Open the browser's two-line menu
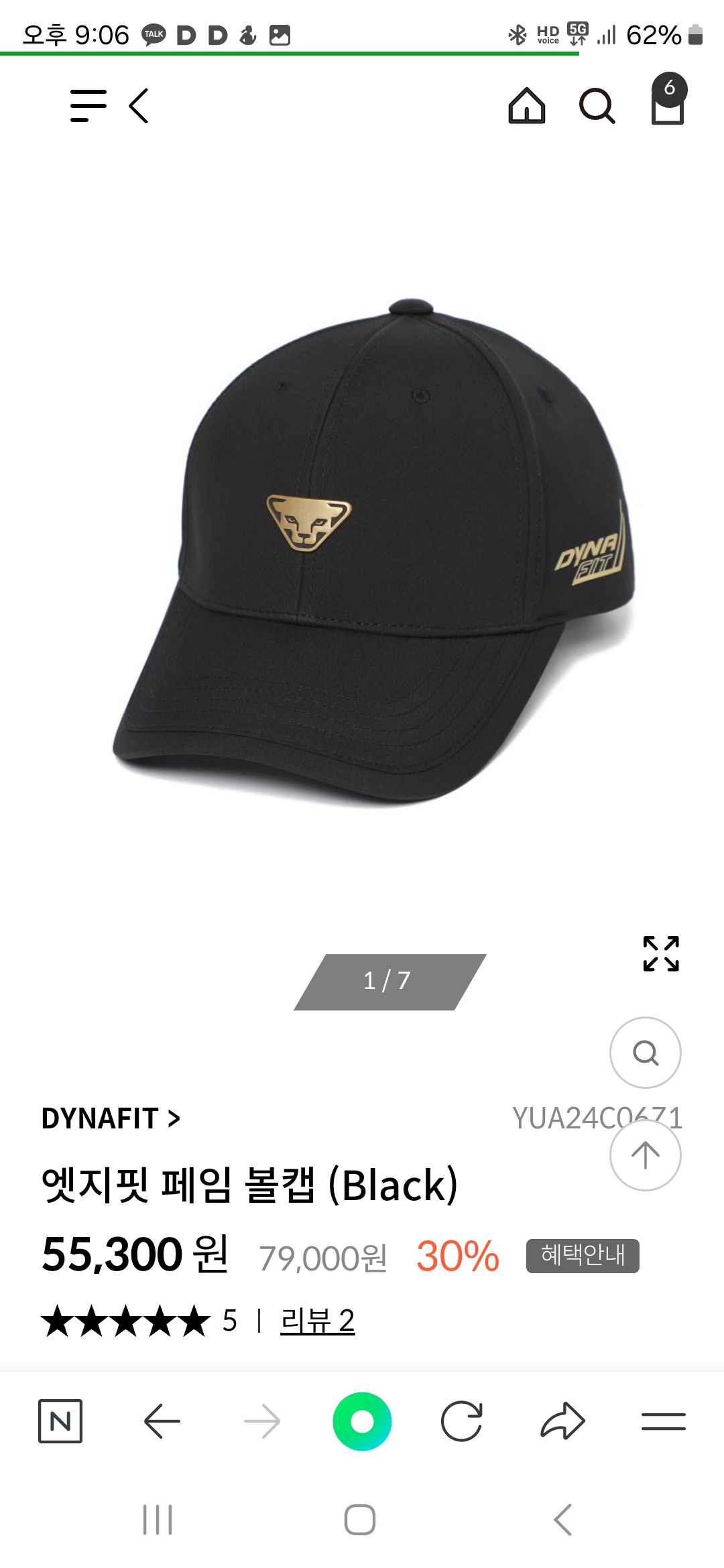Screen dimensions: 724x1568 (x=663, y=1421)
